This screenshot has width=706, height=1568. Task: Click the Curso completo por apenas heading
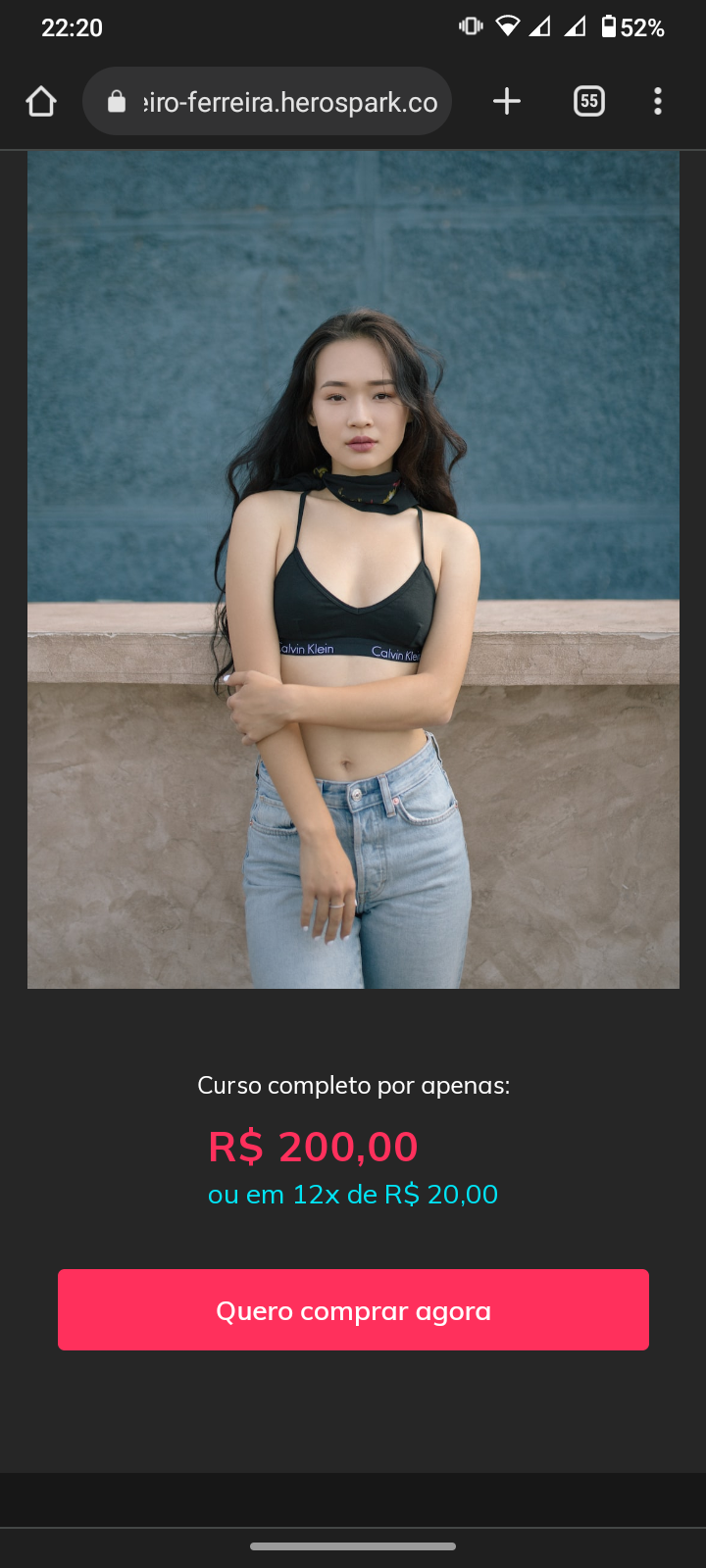click(353, 1085)
